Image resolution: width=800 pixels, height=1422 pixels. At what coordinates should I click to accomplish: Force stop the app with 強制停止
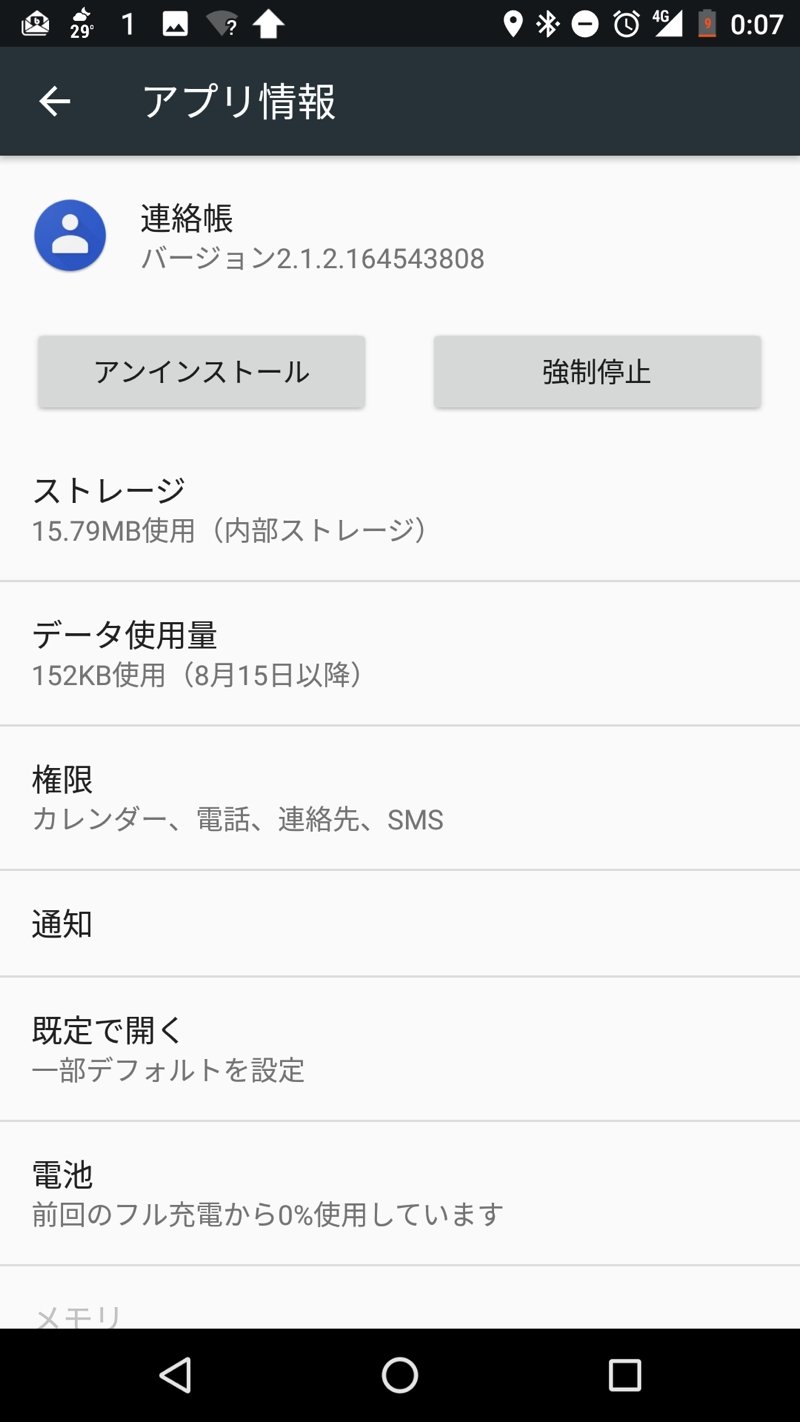tap(597, 372)
